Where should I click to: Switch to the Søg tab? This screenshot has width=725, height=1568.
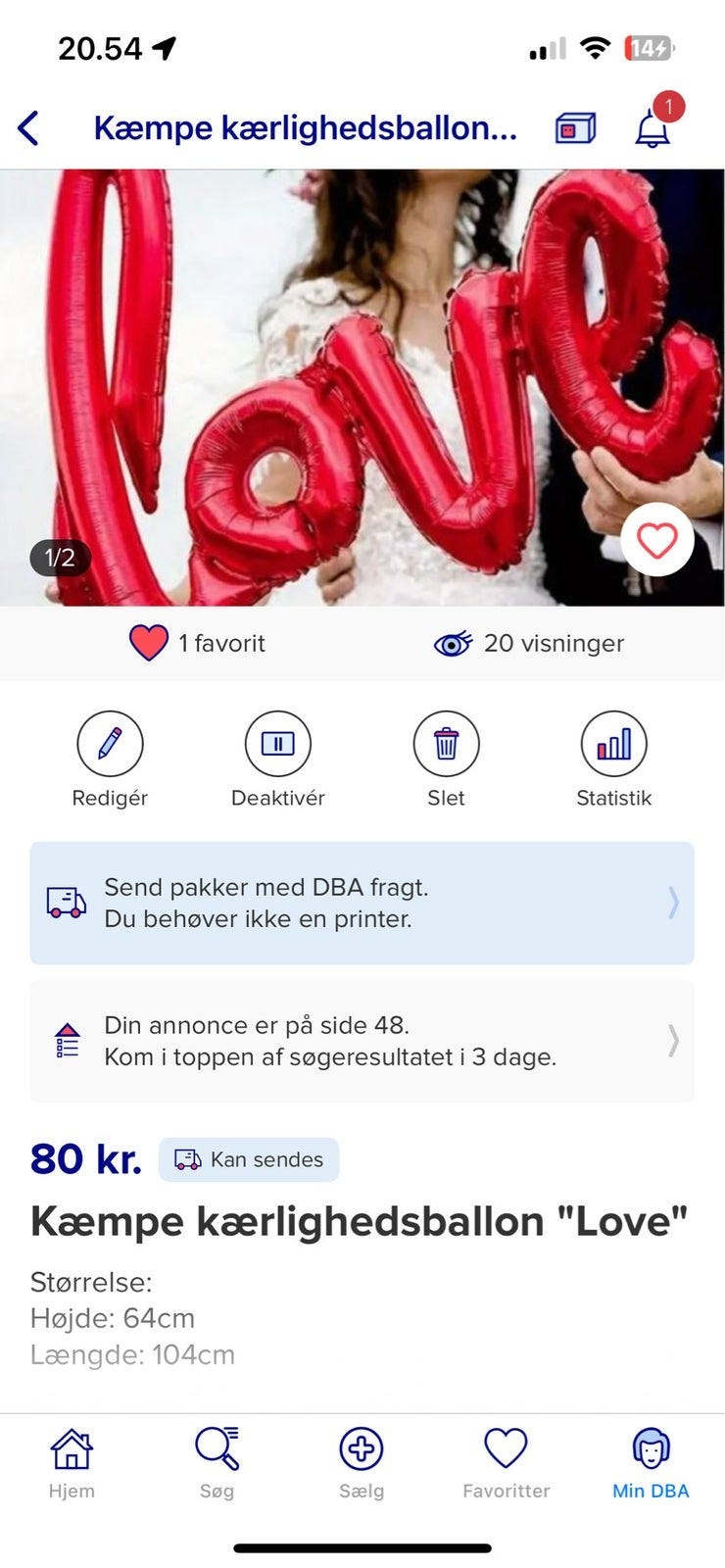click(x=217, y=1463)
